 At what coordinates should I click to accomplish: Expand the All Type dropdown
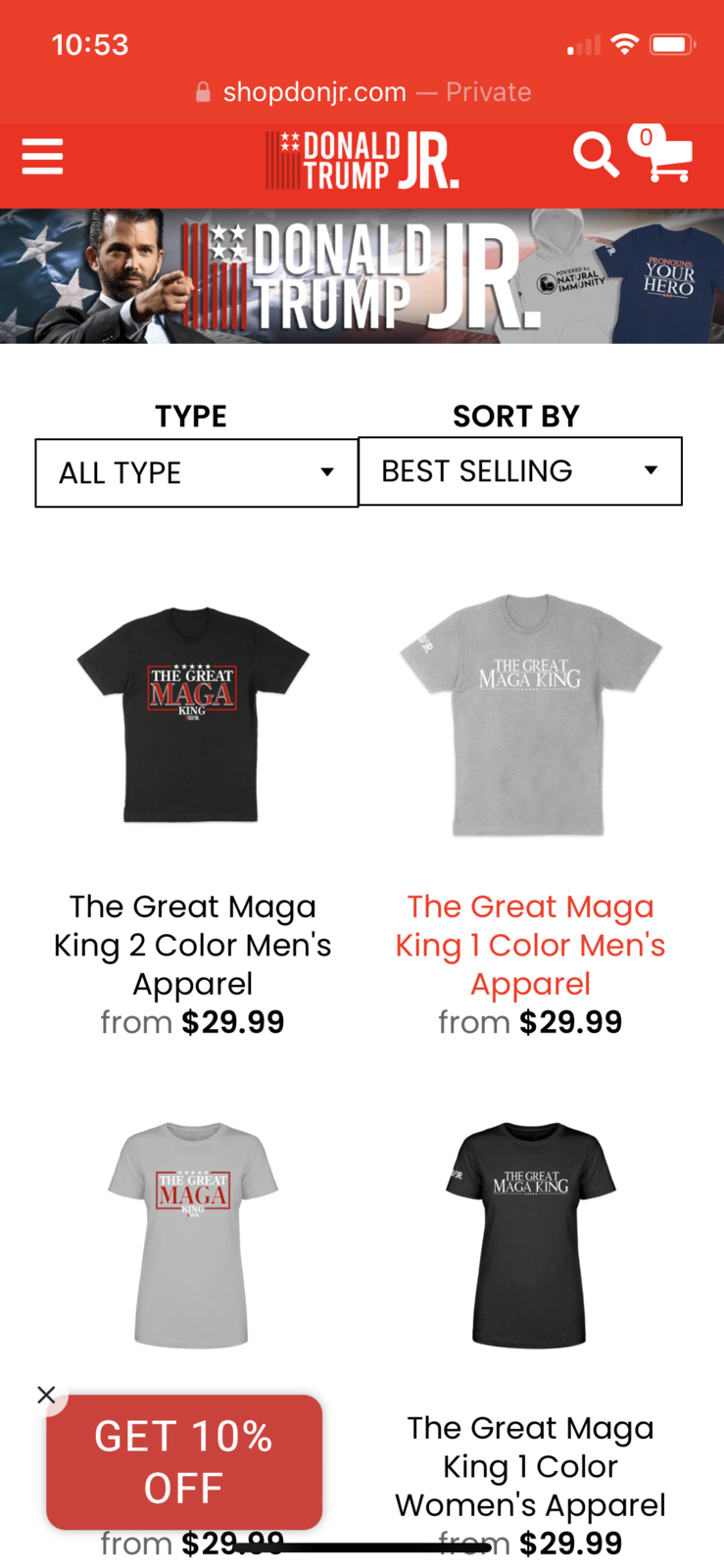[x=197, y=473]
